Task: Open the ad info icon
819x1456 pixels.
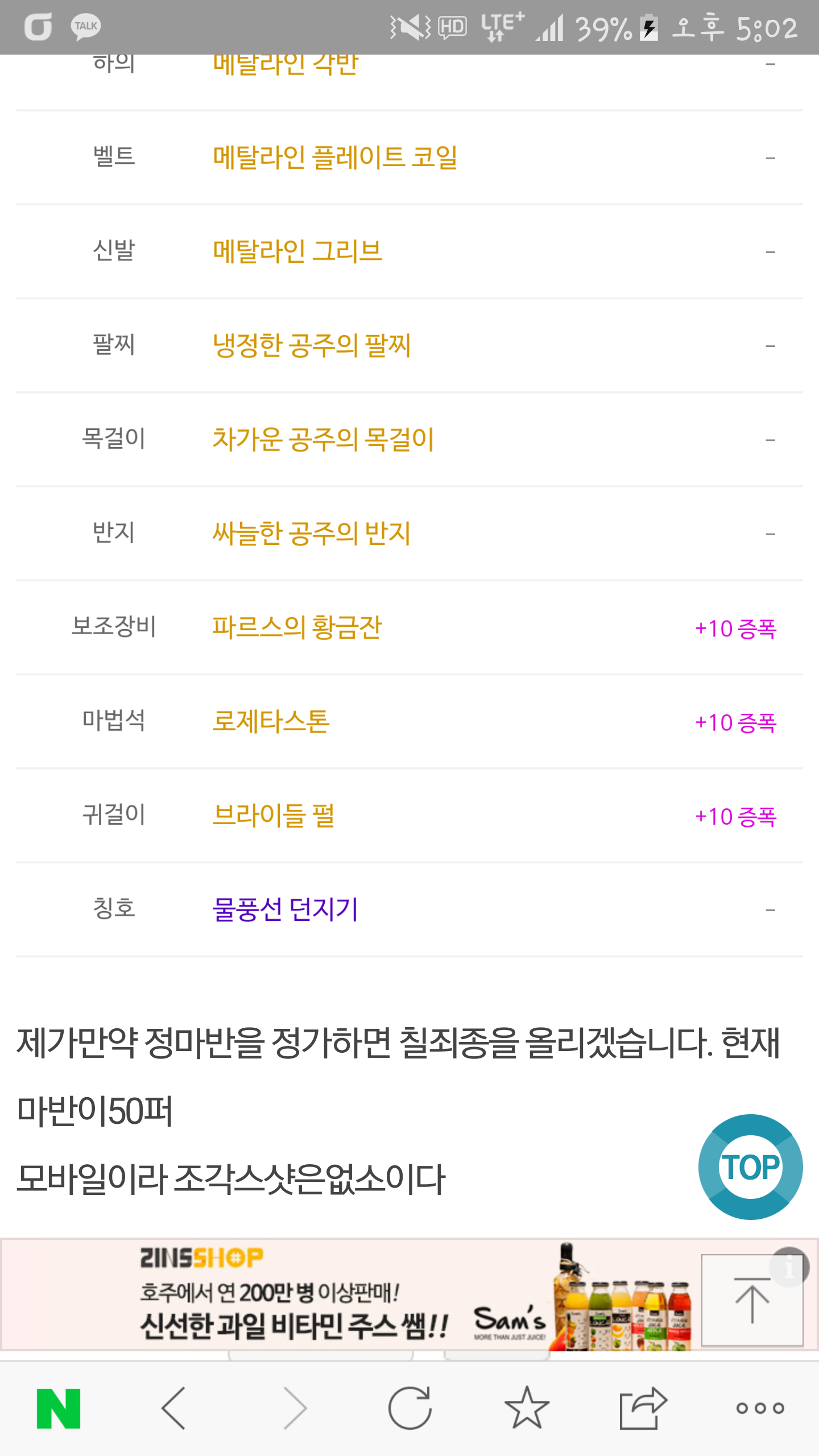Action: (789, 1268)
